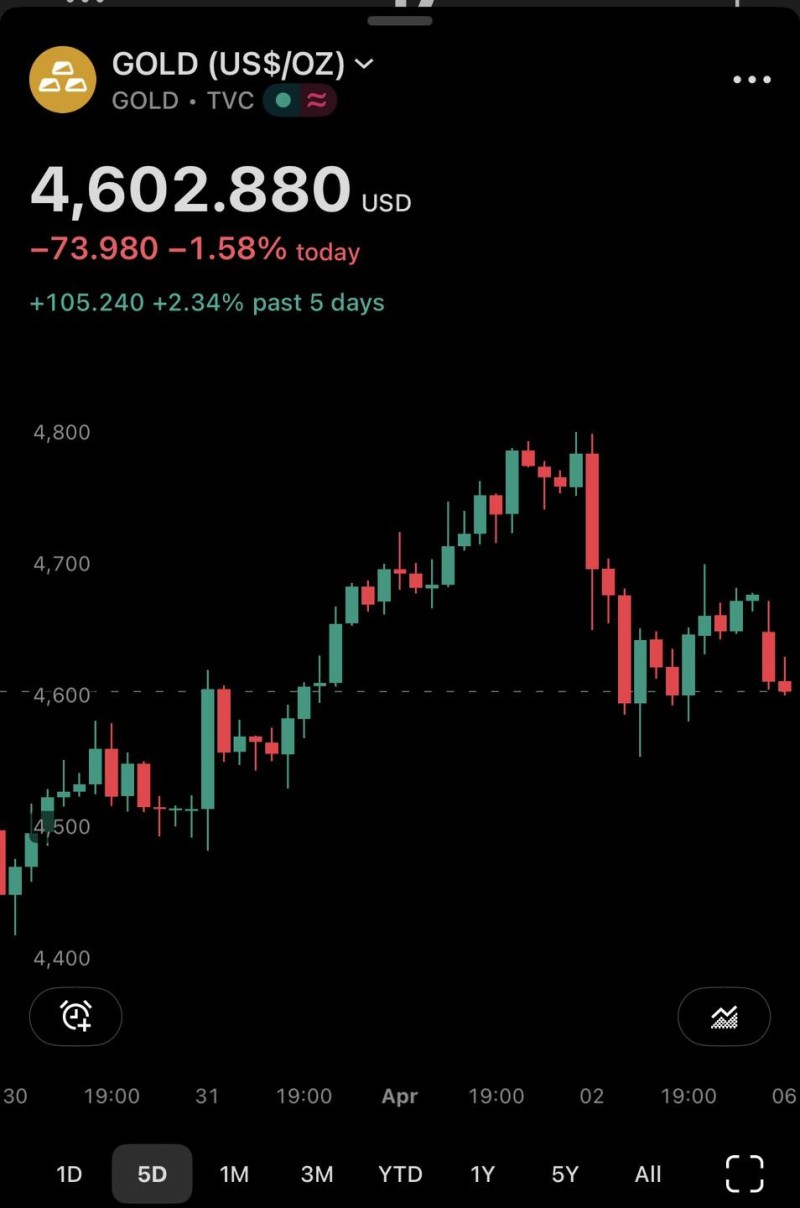The image size is (800, 1208).
Task: Switch to the 1Y timeframe
Action: (x=483, y=1174)
